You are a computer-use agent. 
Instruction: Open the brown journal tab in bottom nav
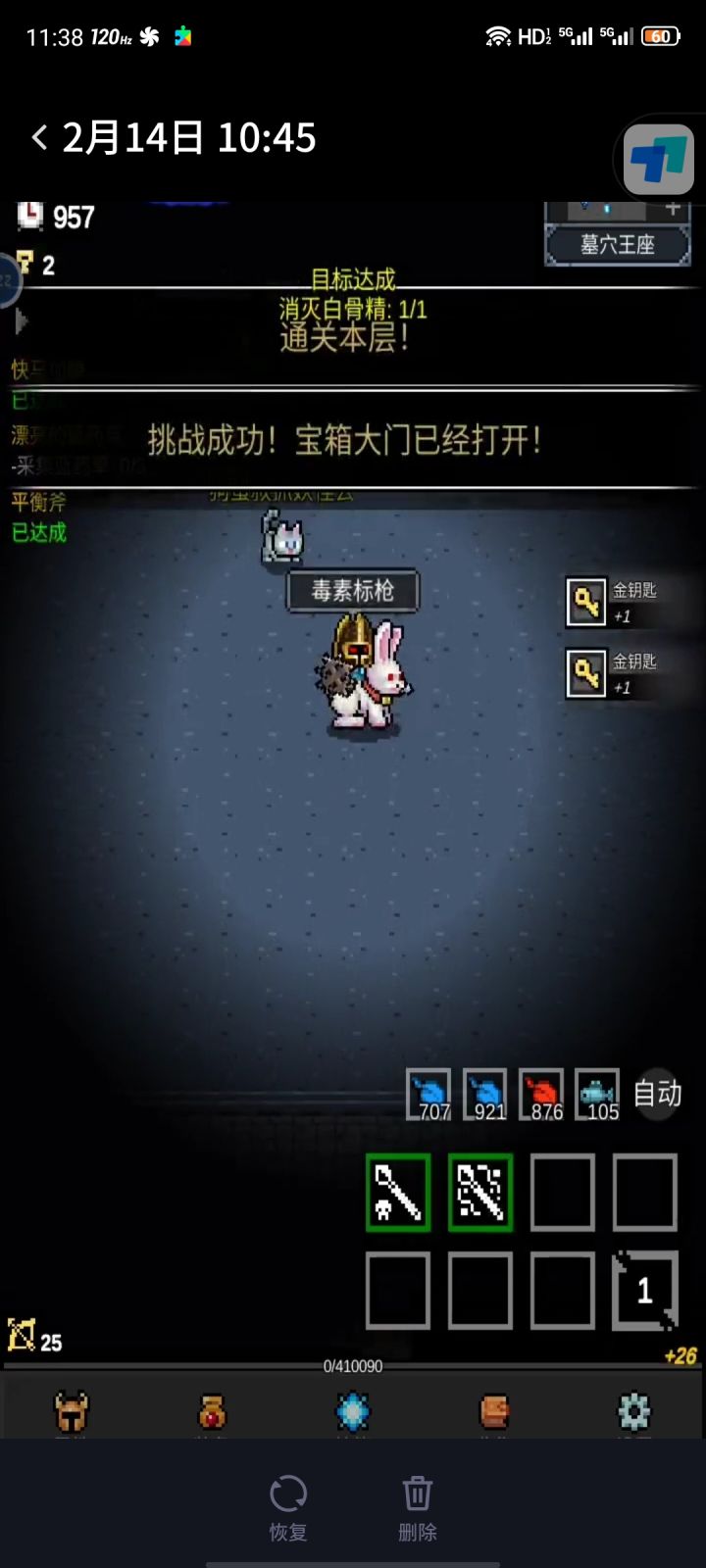pos(494,1411)
